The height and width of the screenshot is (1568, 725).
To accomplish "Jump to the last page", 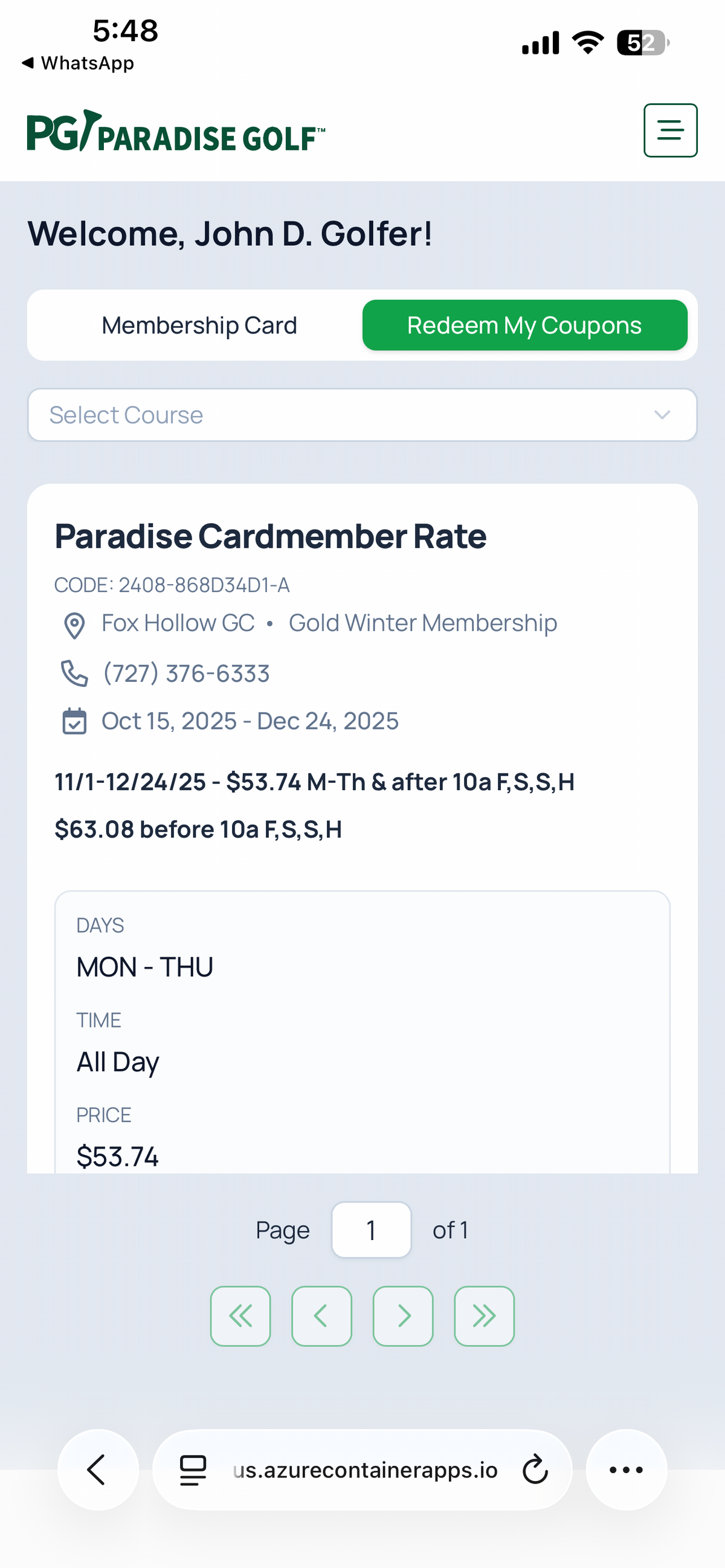I will (x=484, y=1316).
